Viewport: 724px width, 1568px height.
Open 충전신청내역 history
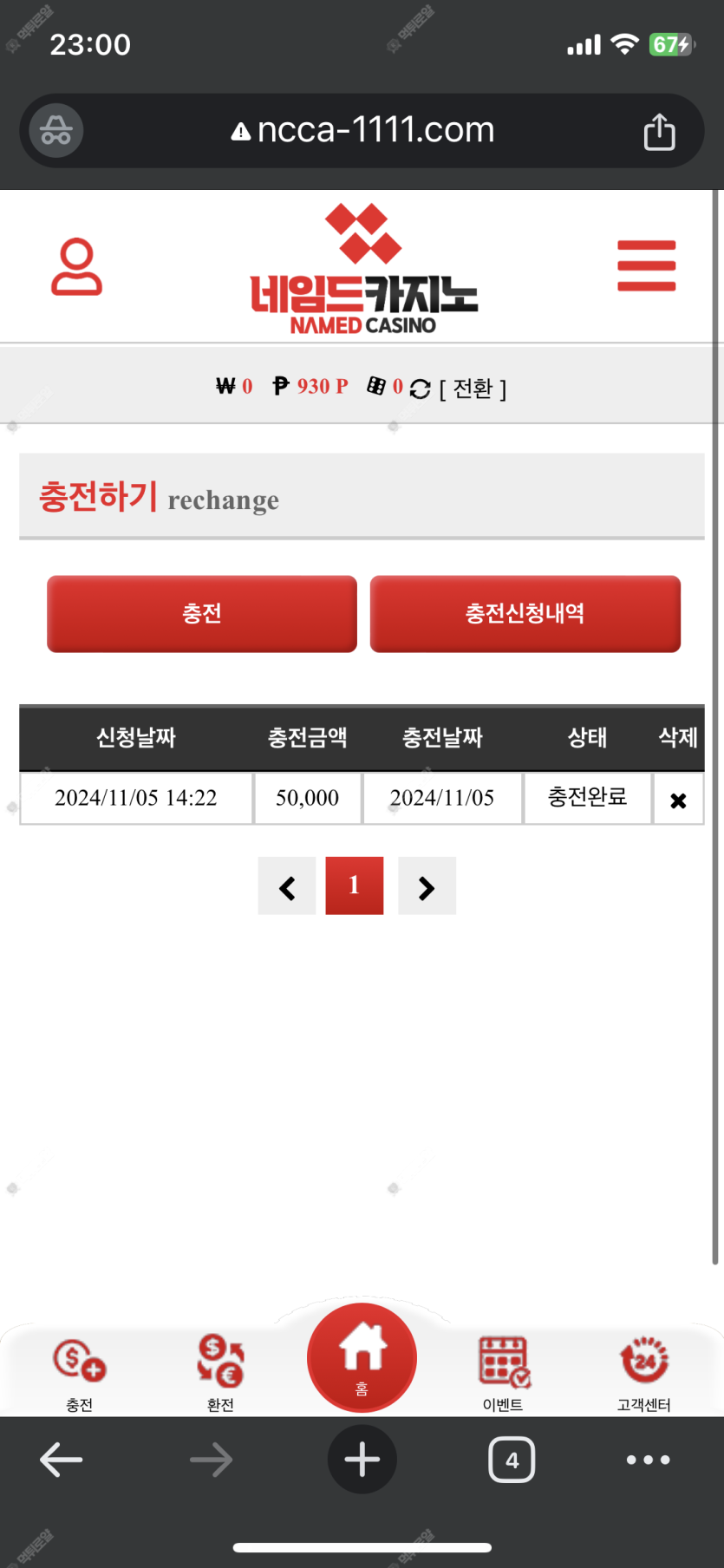coord(525,613)
